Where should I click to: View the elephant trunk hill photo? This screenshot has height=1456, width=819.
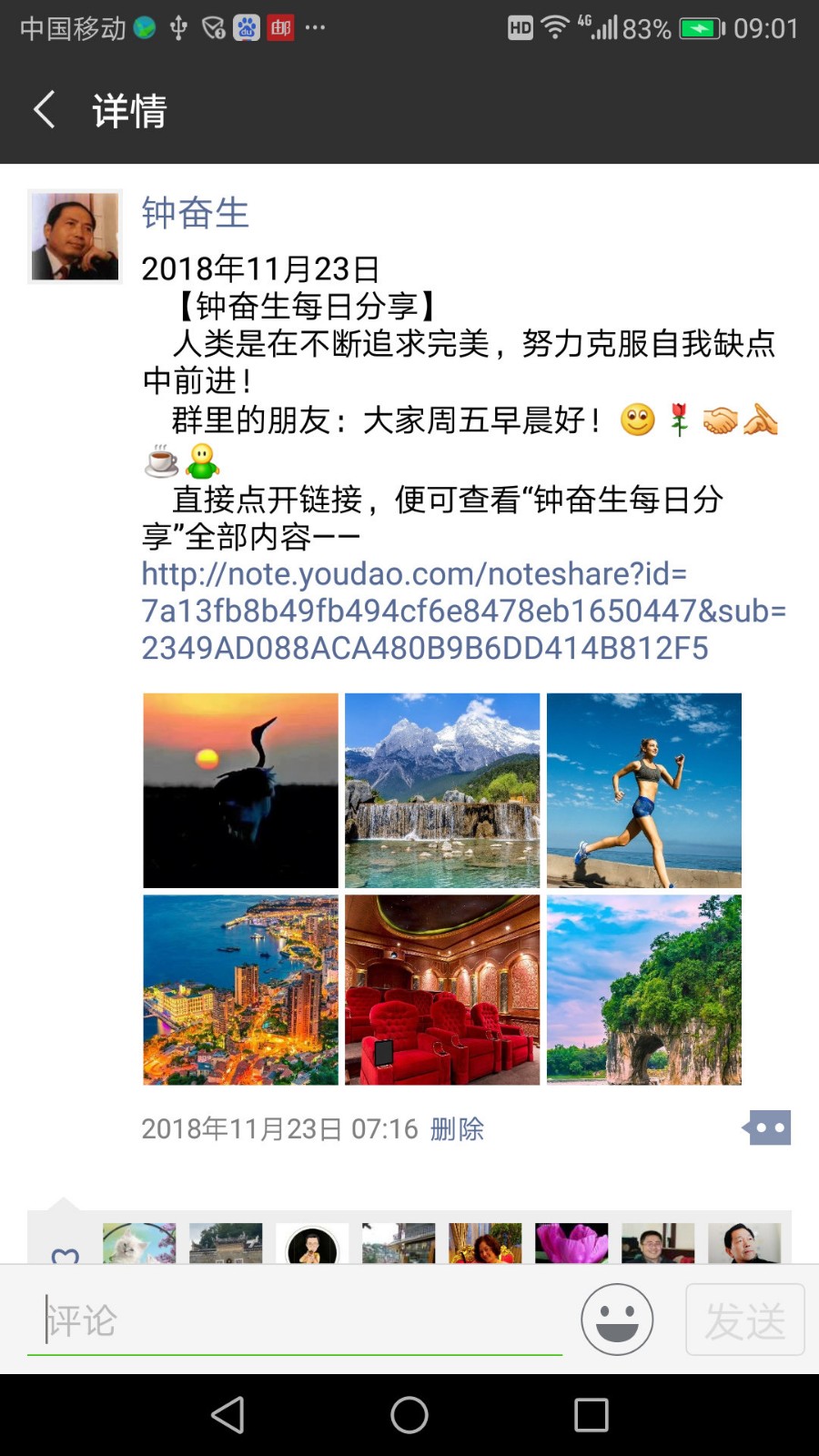[644, 990]
